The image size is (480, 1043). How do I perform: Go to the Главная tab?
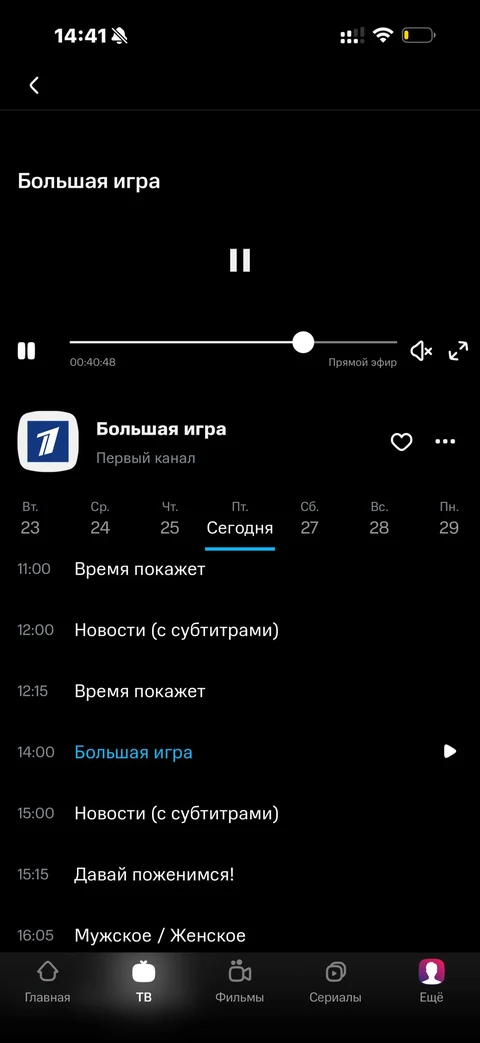click(47, 981)
